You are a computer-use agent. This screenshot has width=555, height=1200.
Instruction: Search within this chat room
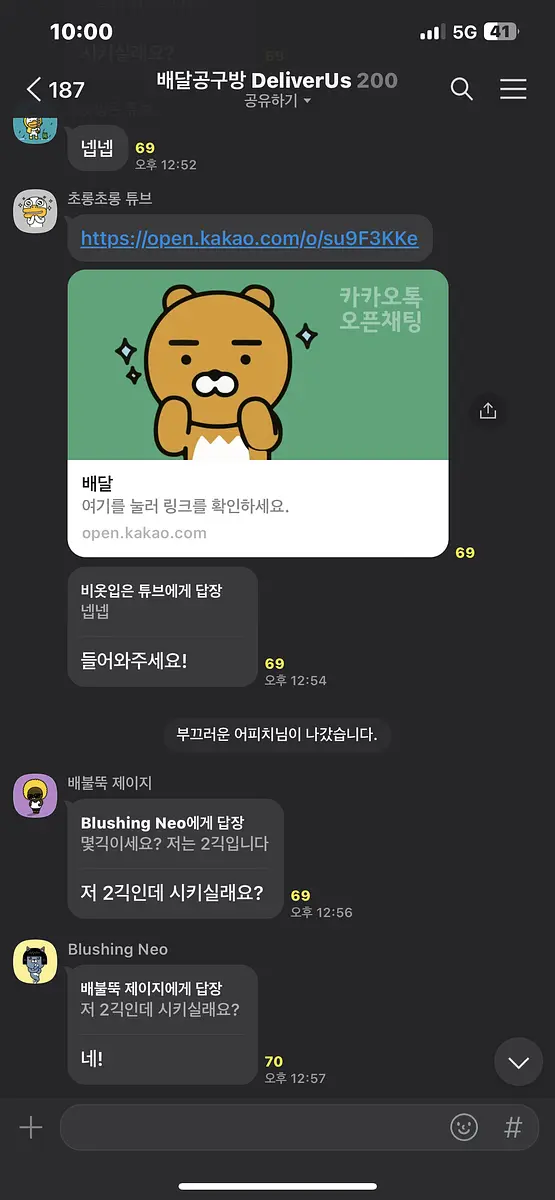pyautogui.click(x=461, y=90)
